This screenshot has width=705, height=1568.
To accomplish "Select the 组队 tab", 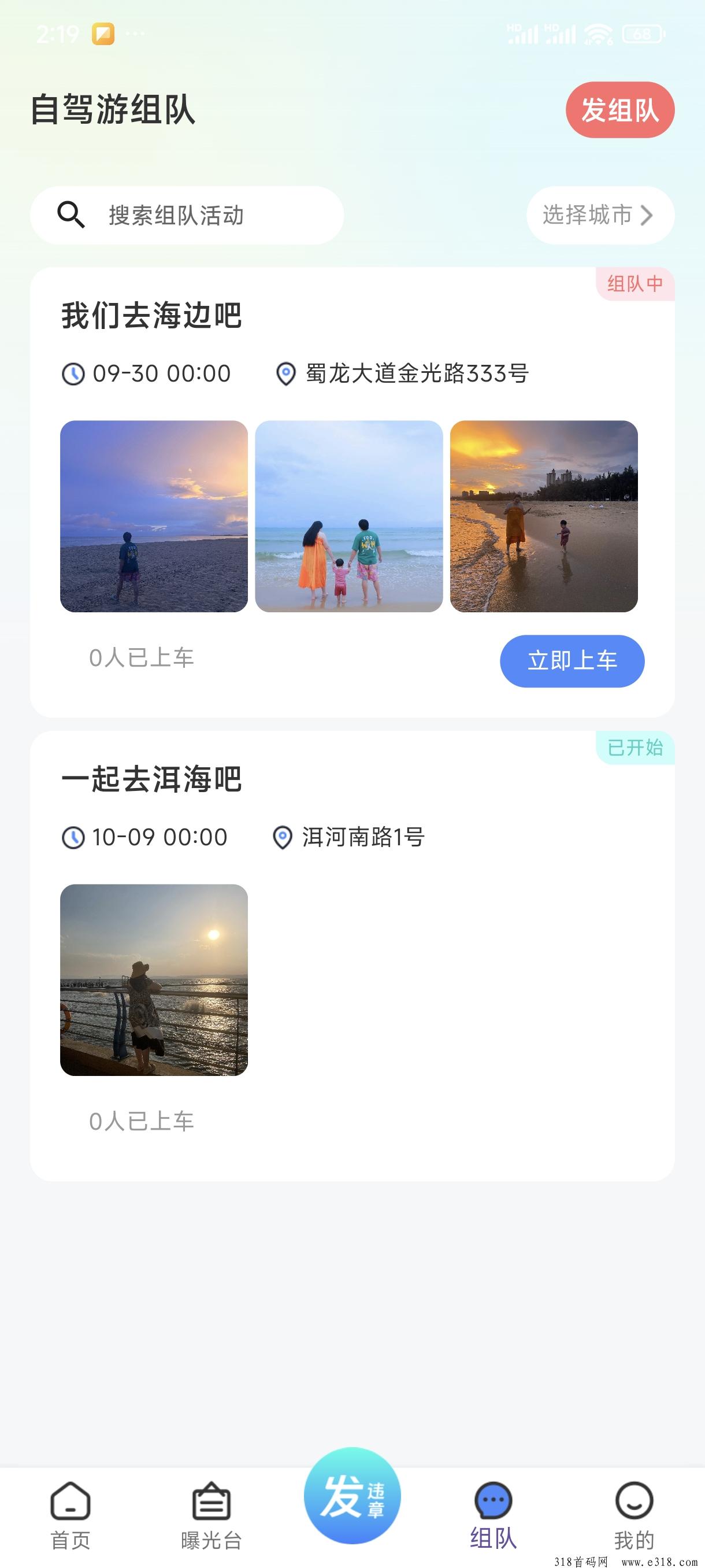I will click(493, 1515).
